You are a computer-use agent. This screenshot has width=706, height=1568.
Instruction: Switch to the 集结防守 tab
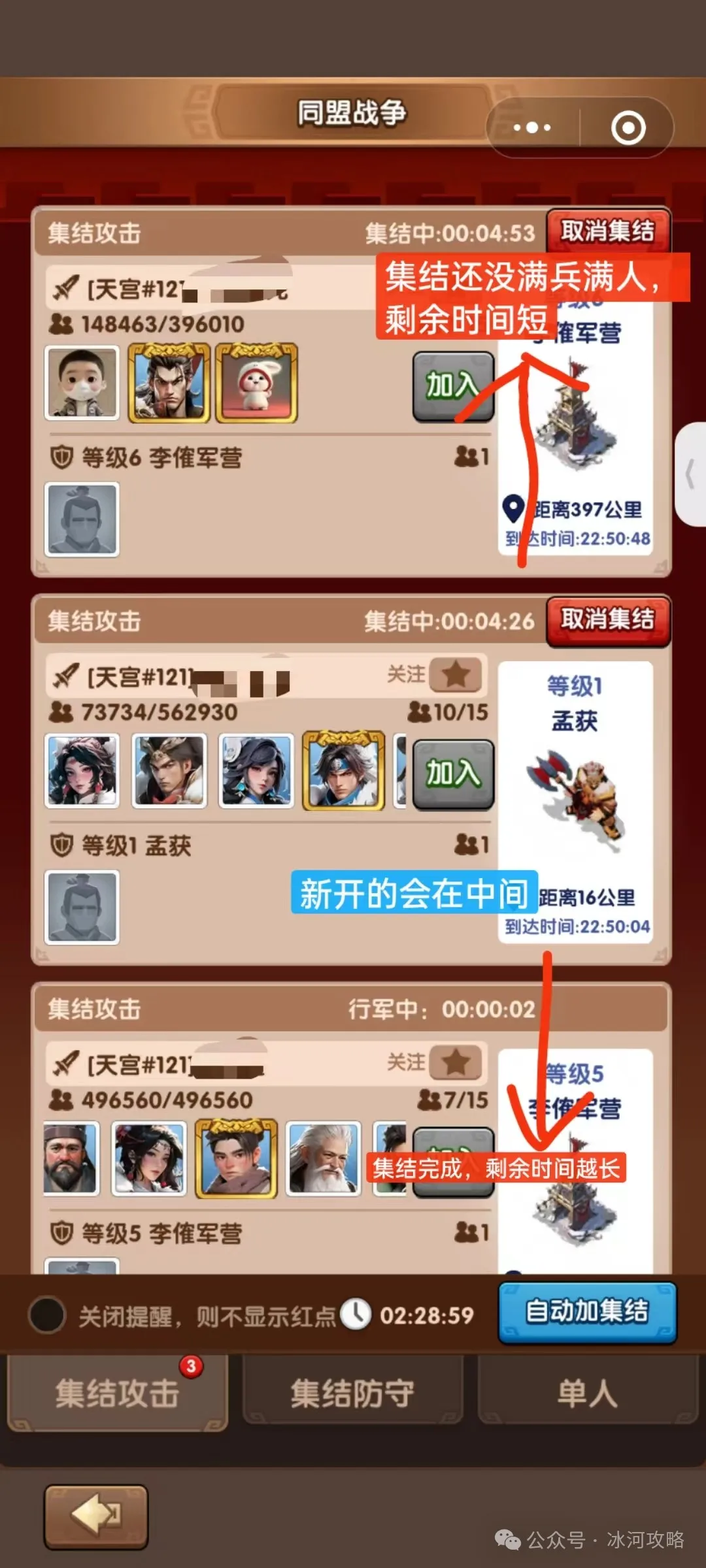point(352,1392)
